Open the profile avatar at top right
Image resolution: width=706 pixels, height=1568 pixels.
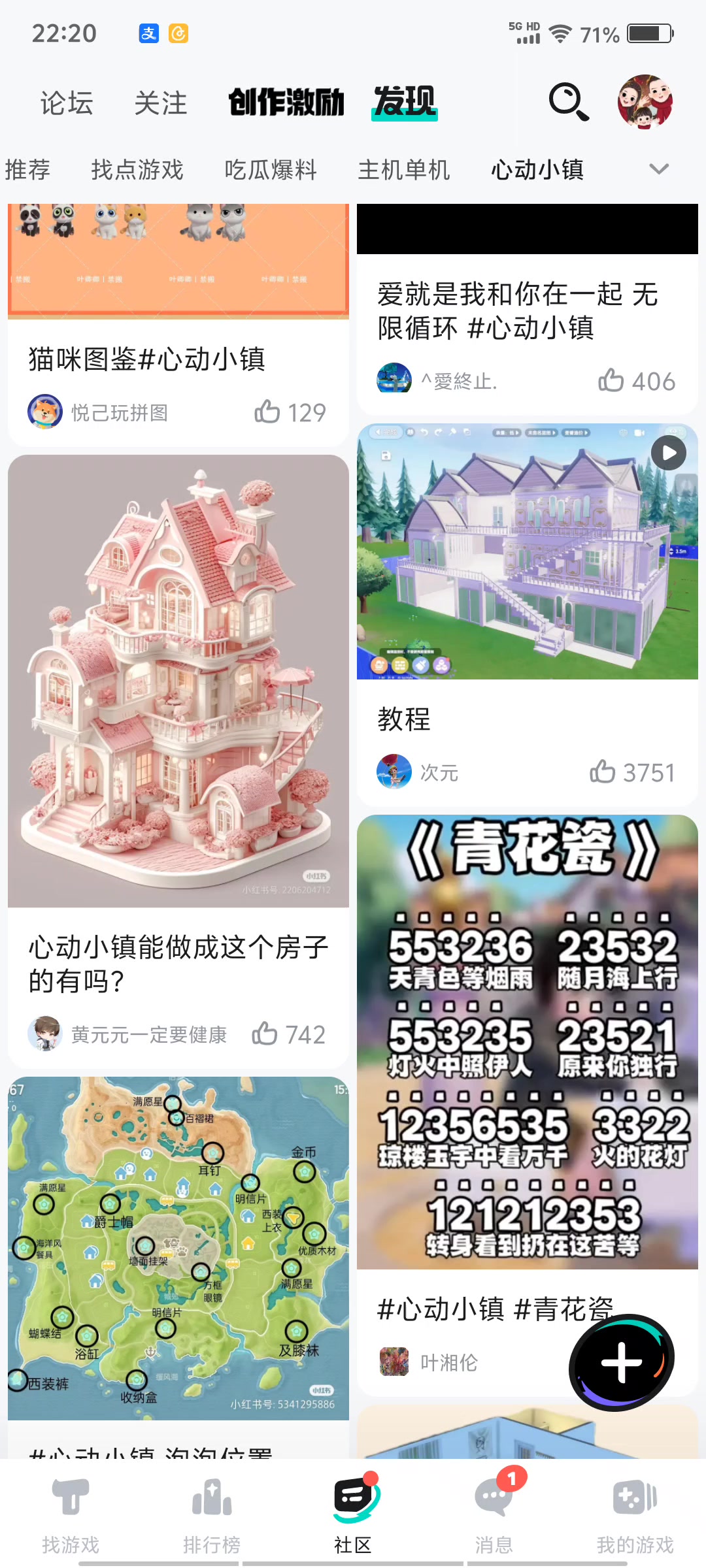[x=645, y=101]
